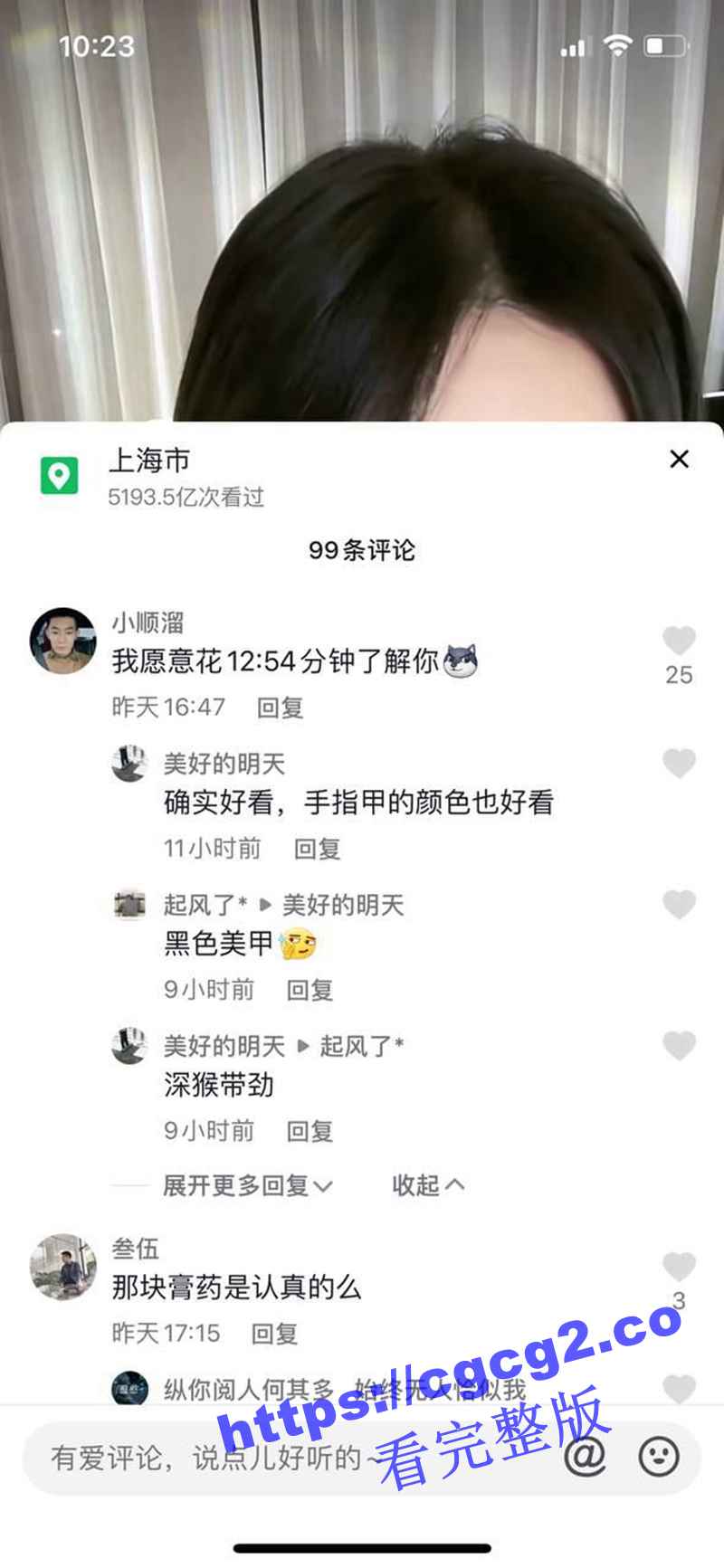
Task: Mention someone with the @ icon
Action: pos(586,1457)
